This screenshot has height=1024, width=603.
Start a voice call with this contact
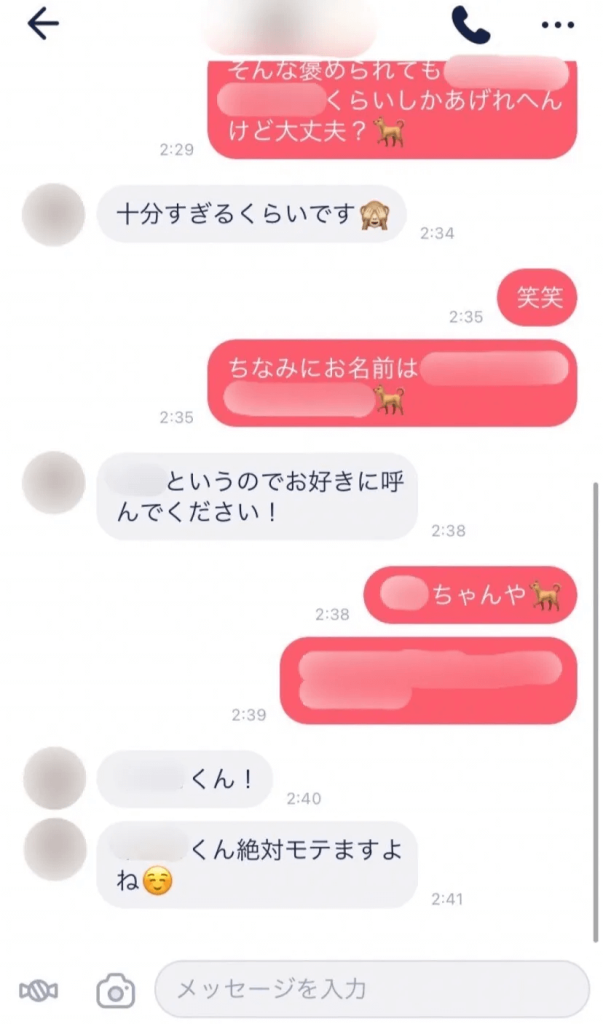pos(470,25)
